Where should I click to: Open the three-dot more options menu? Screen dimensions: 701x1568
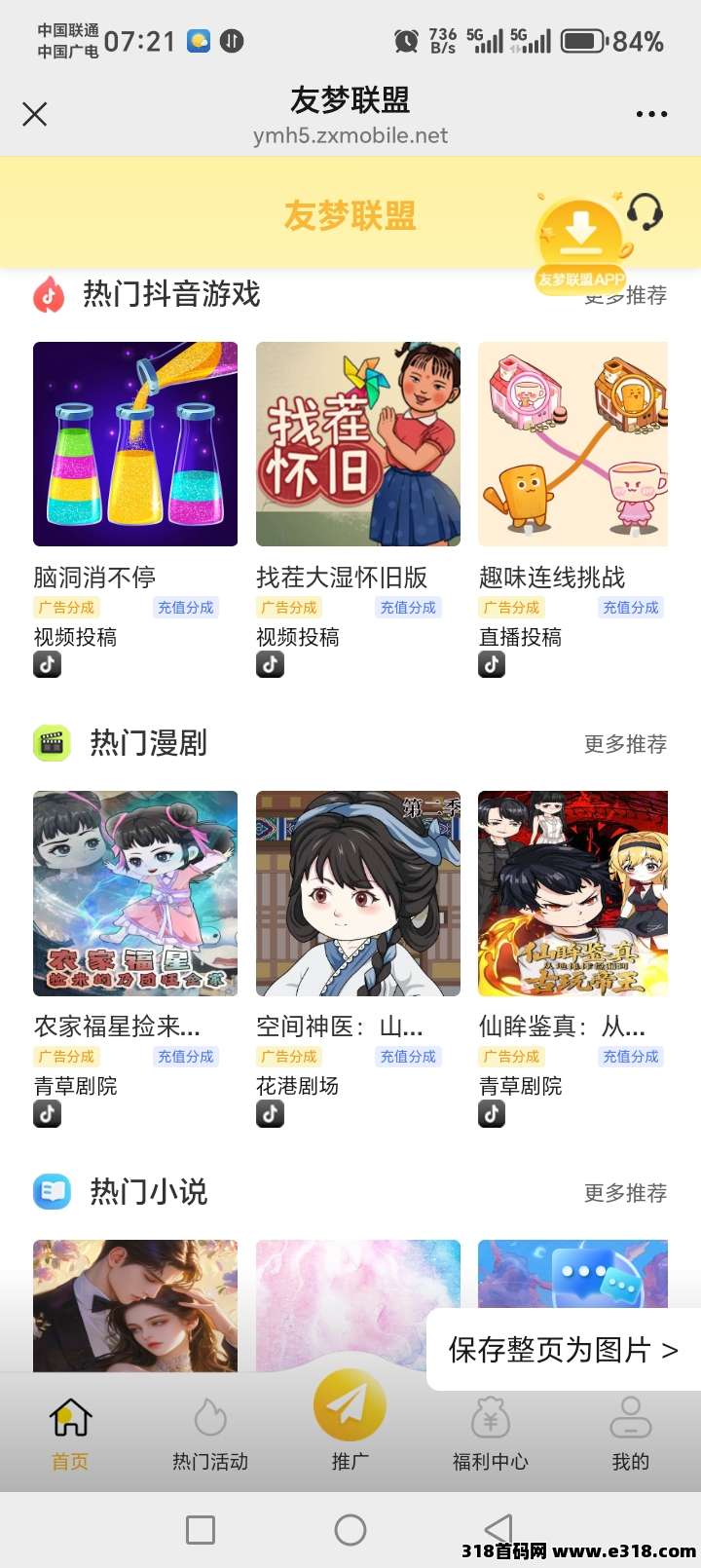(x=650, y=114)
